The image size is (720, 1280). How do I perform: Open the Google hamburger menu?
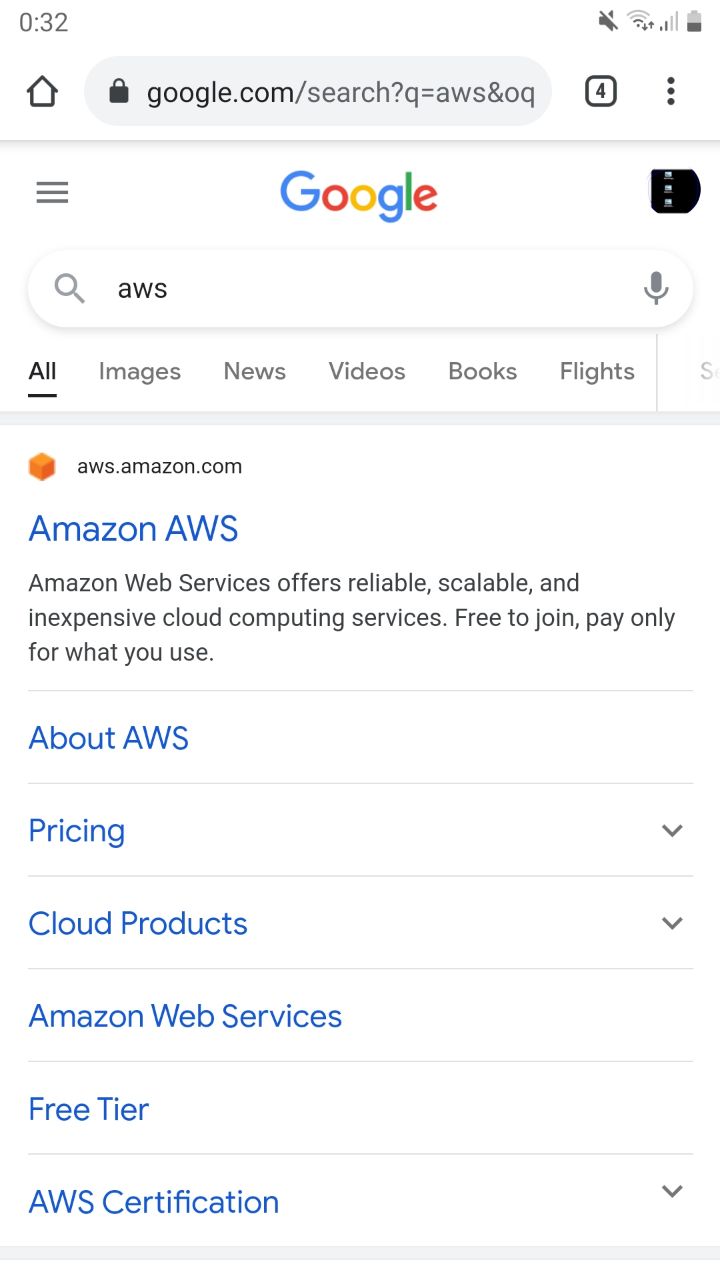point(52,192)
